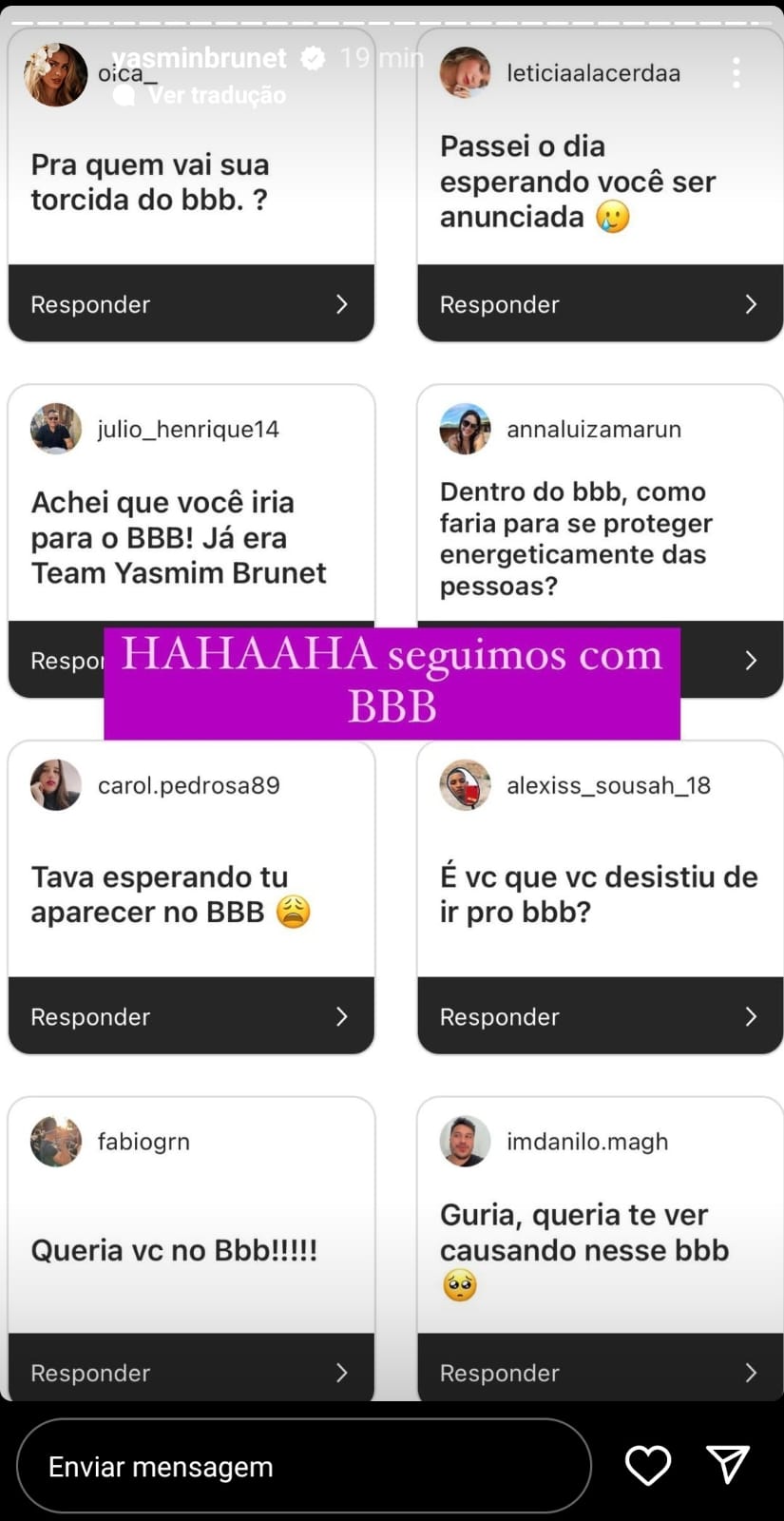
Task: Tap fabiogrn's profile avatar
Action: pyautogui.click(x=55, y=1142)
